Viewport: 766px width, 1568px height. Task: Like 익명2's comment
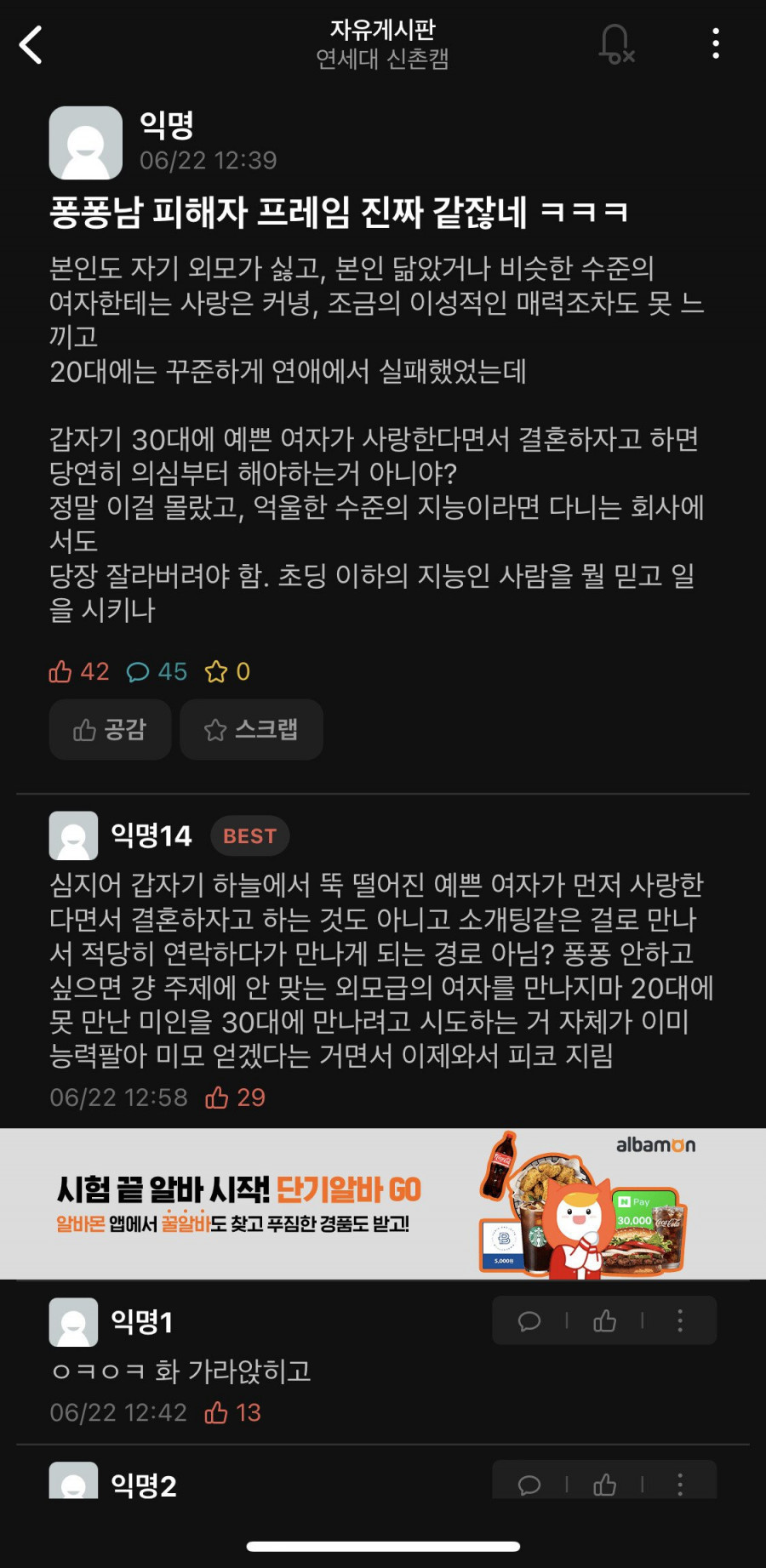click(x=604, y=1485)
